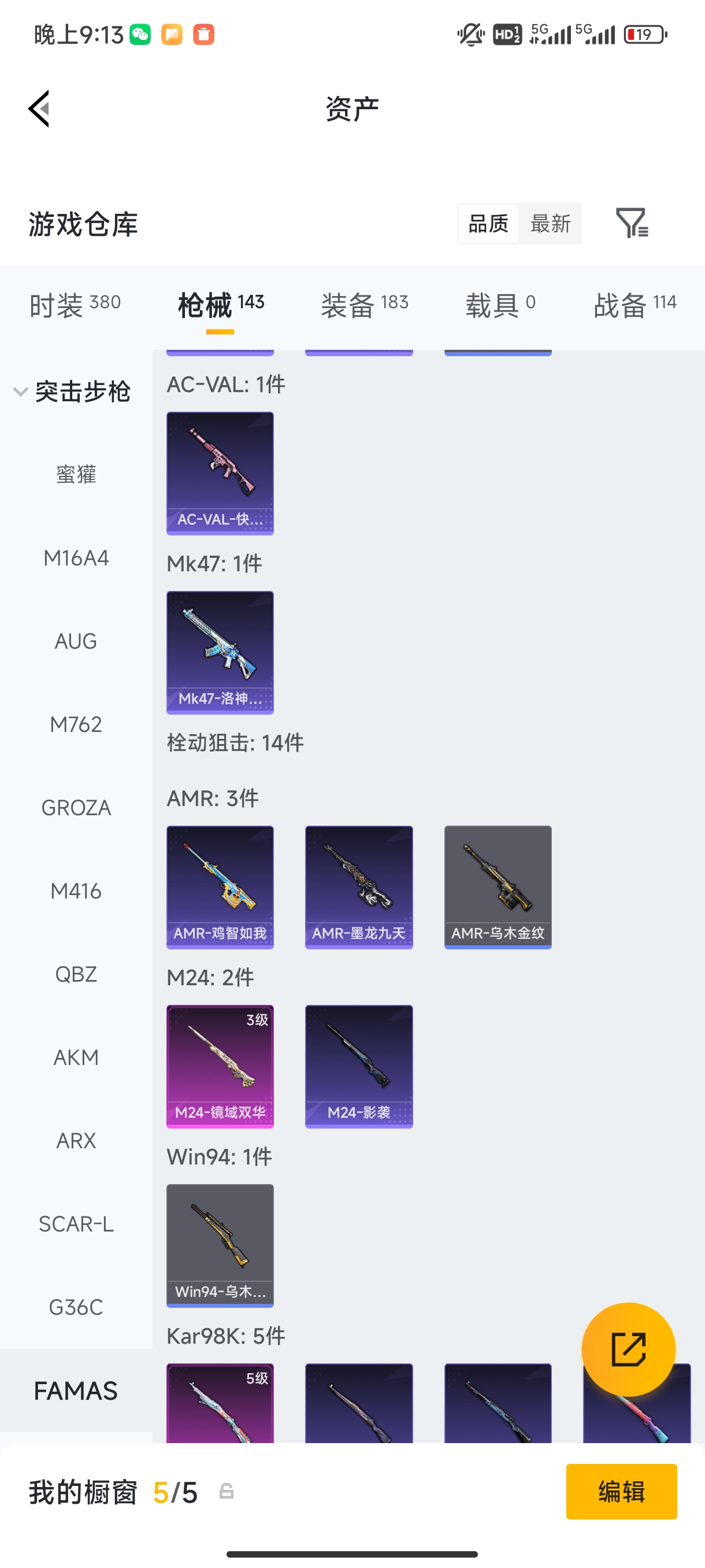
Task: Open the Win94-乌木… skin tile
Action: pyautogui.click(x=220, y=1245)
